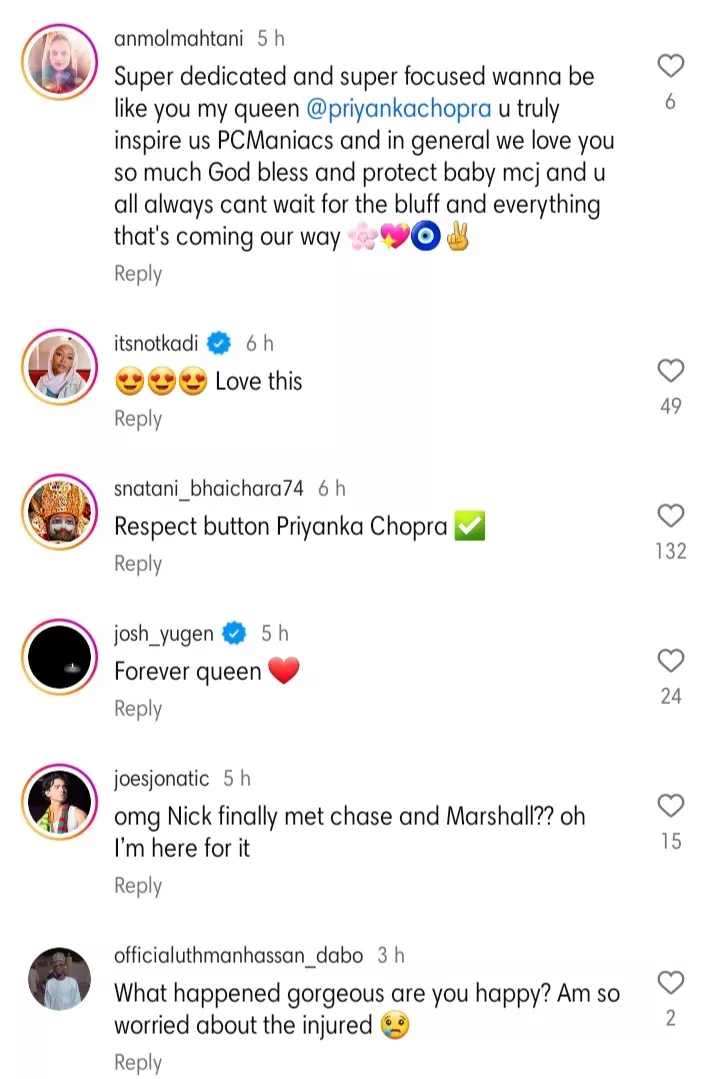The height and width of the screenshot is (1079, 720).
Task: Open josh_yugen's username link
Action: click(163, 633)
